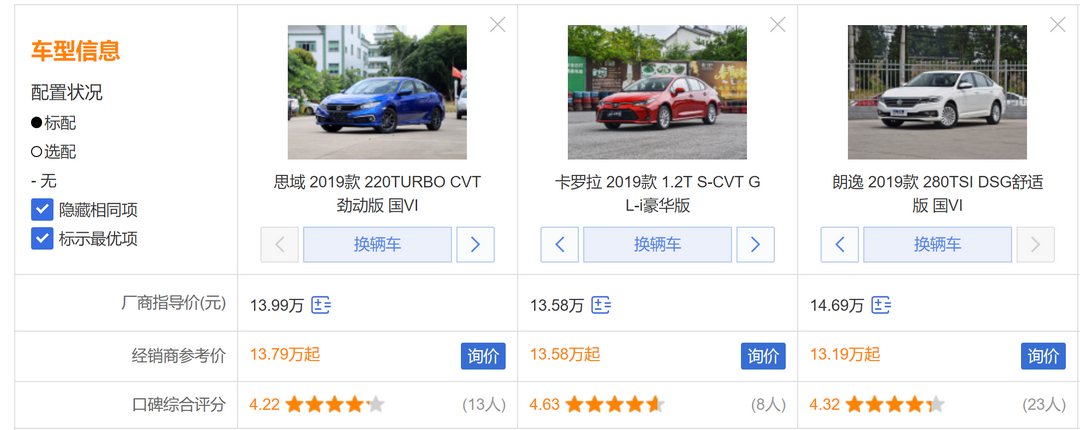1080x430 pixels.
Task: Tap 换辆车 under 思域
Action: coord(377,245)
